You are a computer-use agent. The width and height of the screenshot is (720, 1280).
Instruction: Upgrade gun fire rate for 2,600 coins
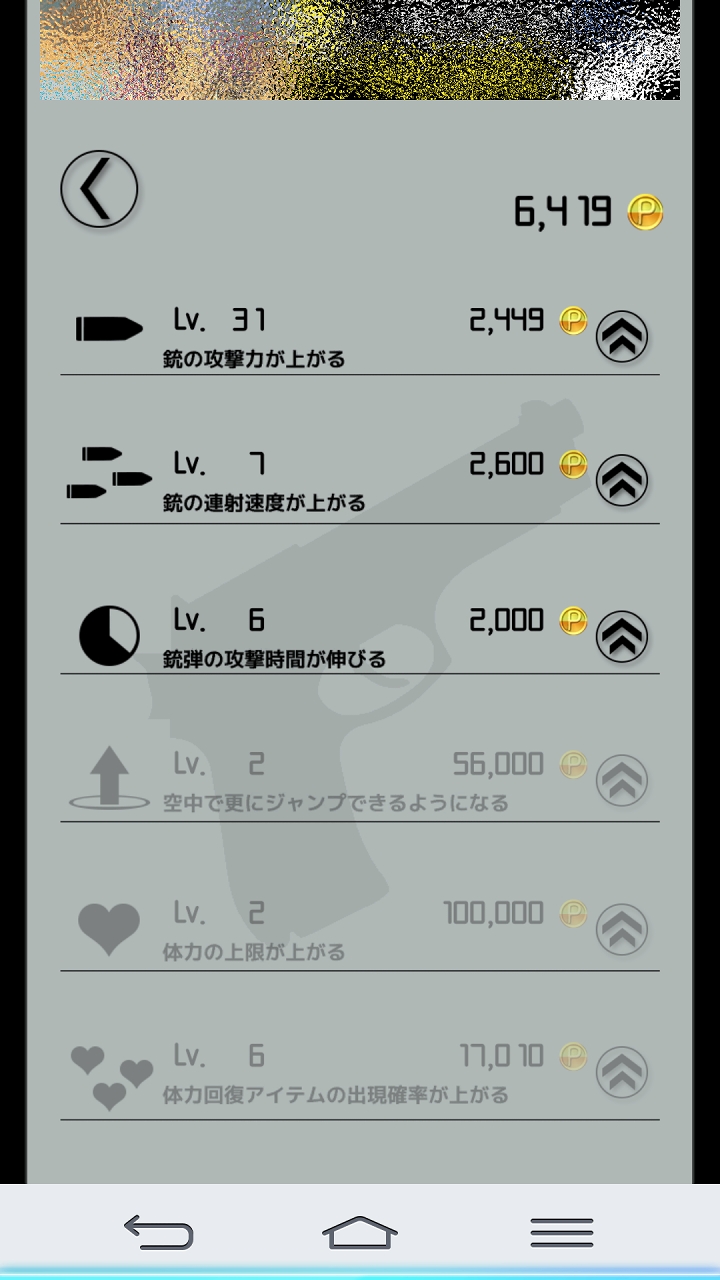[x=622, y=480]
